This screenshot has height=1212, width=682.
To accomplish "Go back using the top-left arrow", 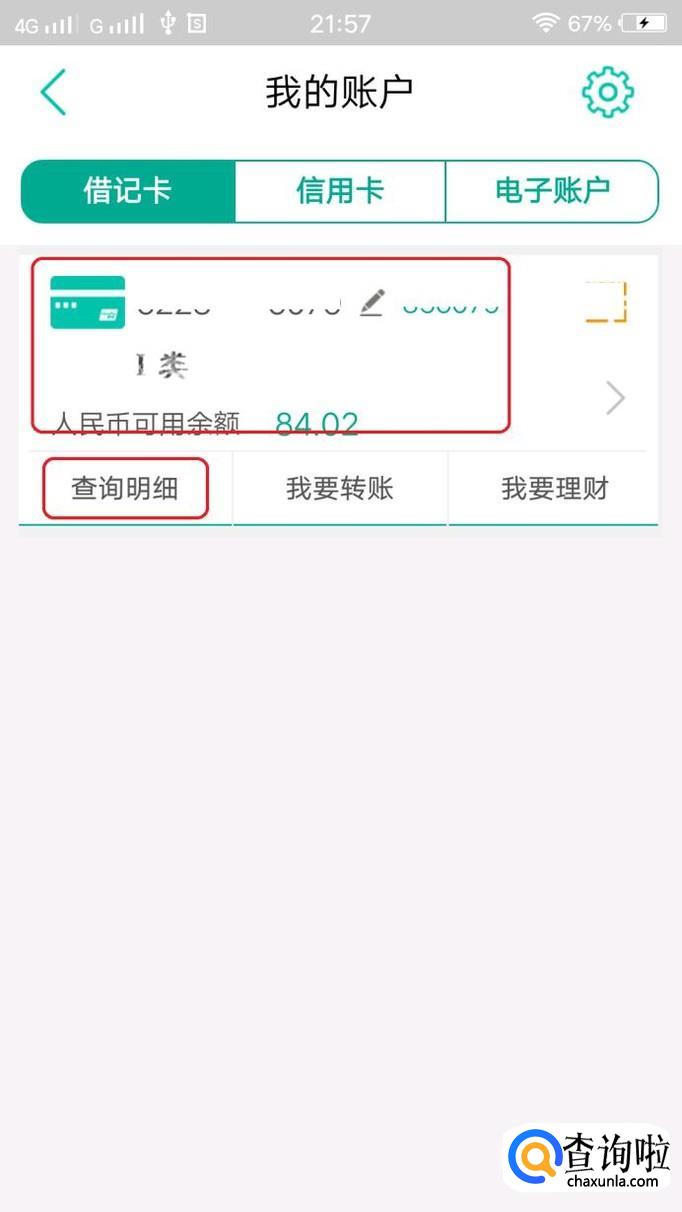I will tap(53, 92).
